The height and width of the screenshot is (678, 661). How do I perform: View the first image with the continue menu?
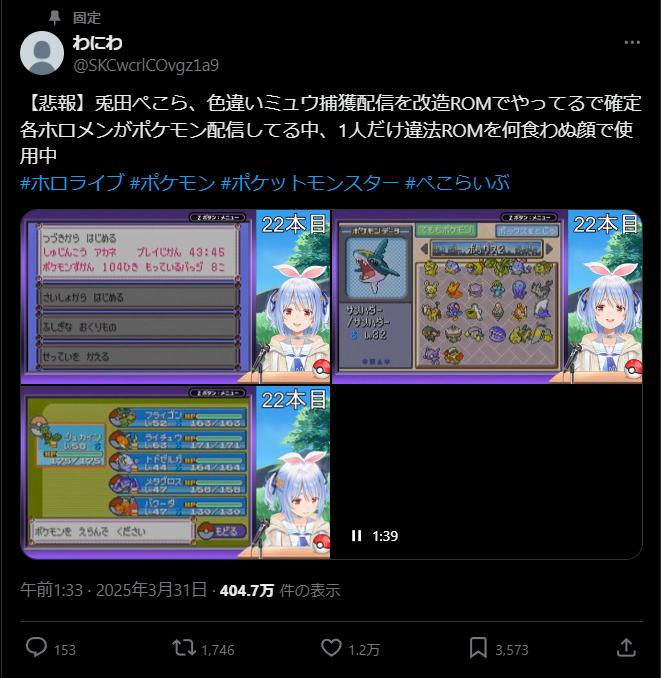coord(175,296)
